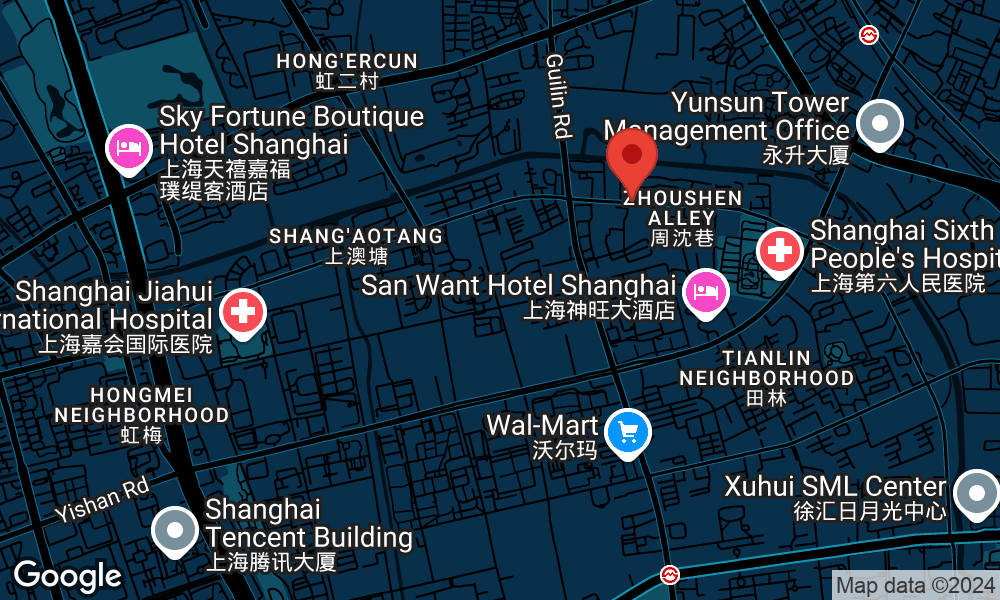
Task: Select the San Want Hotel Shanghai pin
Action: point(705,291)
